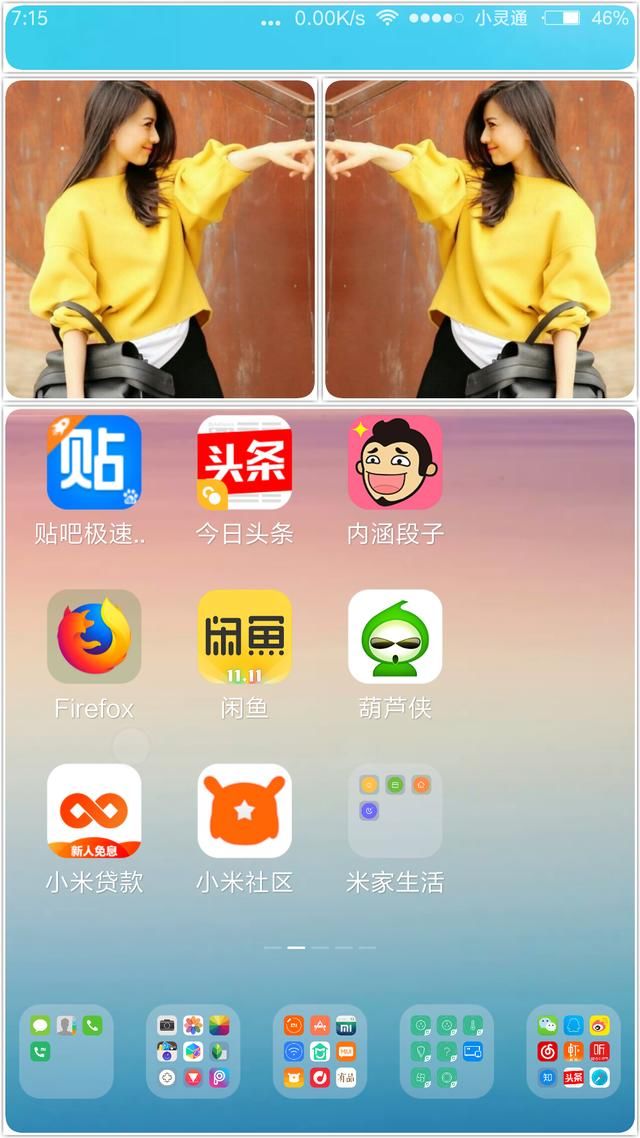Open the dock folder with green tool icons
Screen dimensions: 640x1138
(x=447, y=1051)
